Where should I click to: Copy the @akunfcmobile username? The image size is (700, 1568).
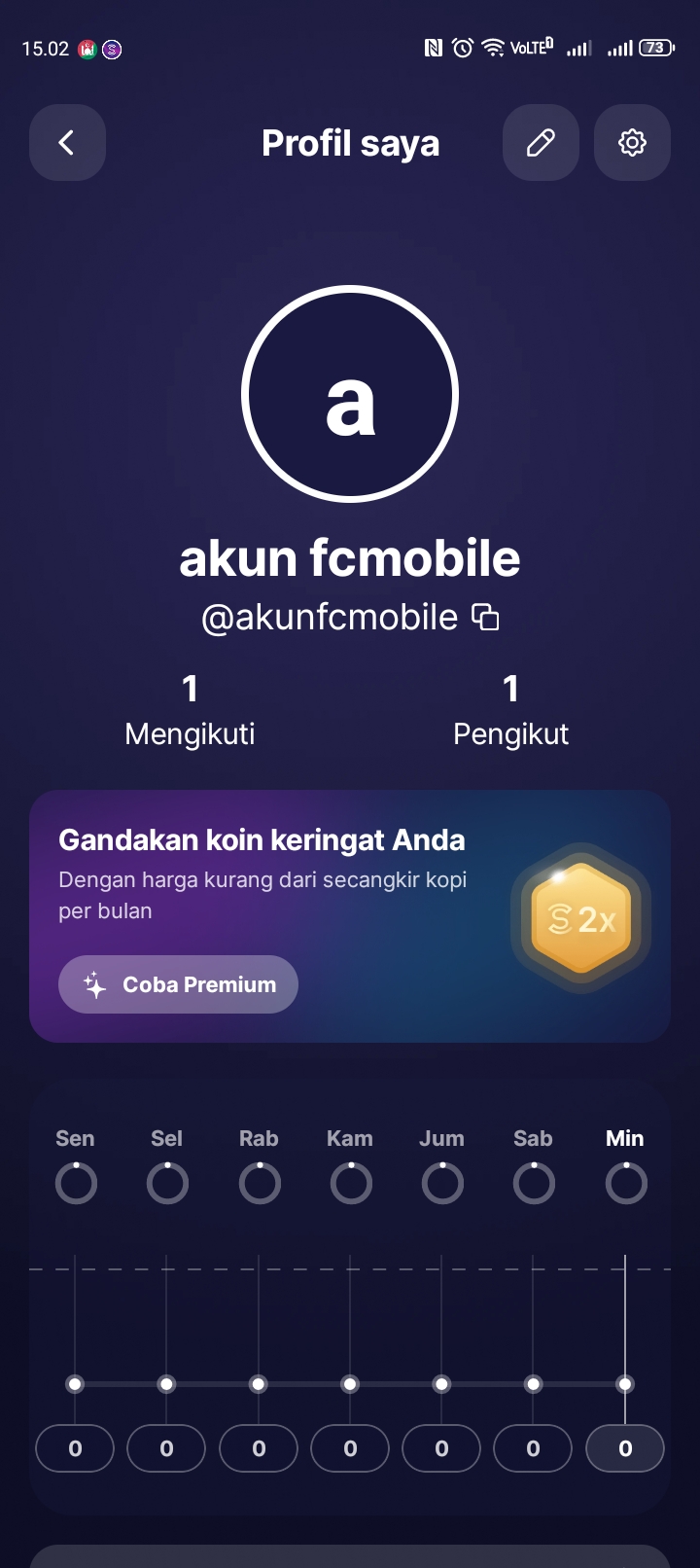click(485, 618)
